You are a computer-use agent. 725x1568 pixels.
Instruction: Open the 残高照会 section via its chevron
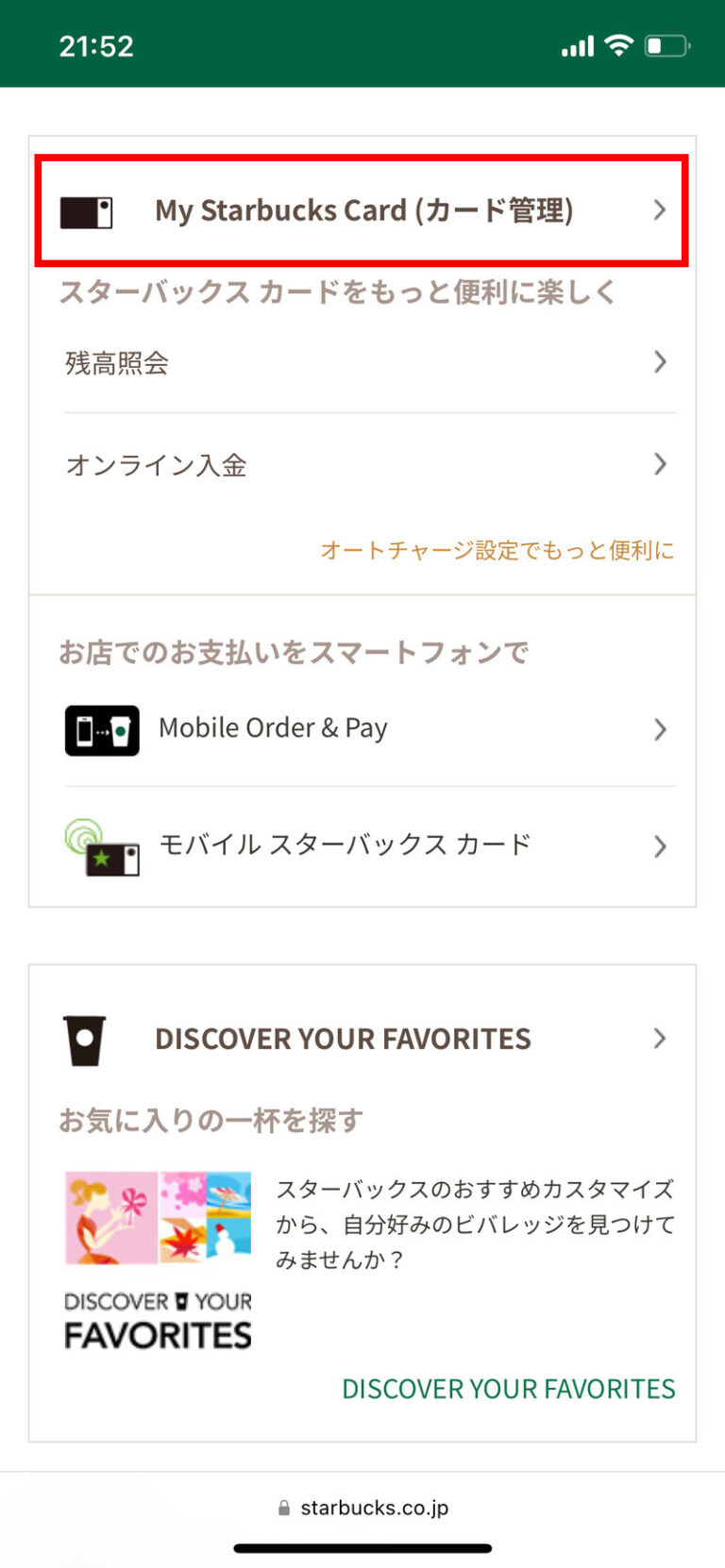coord(659,362)
